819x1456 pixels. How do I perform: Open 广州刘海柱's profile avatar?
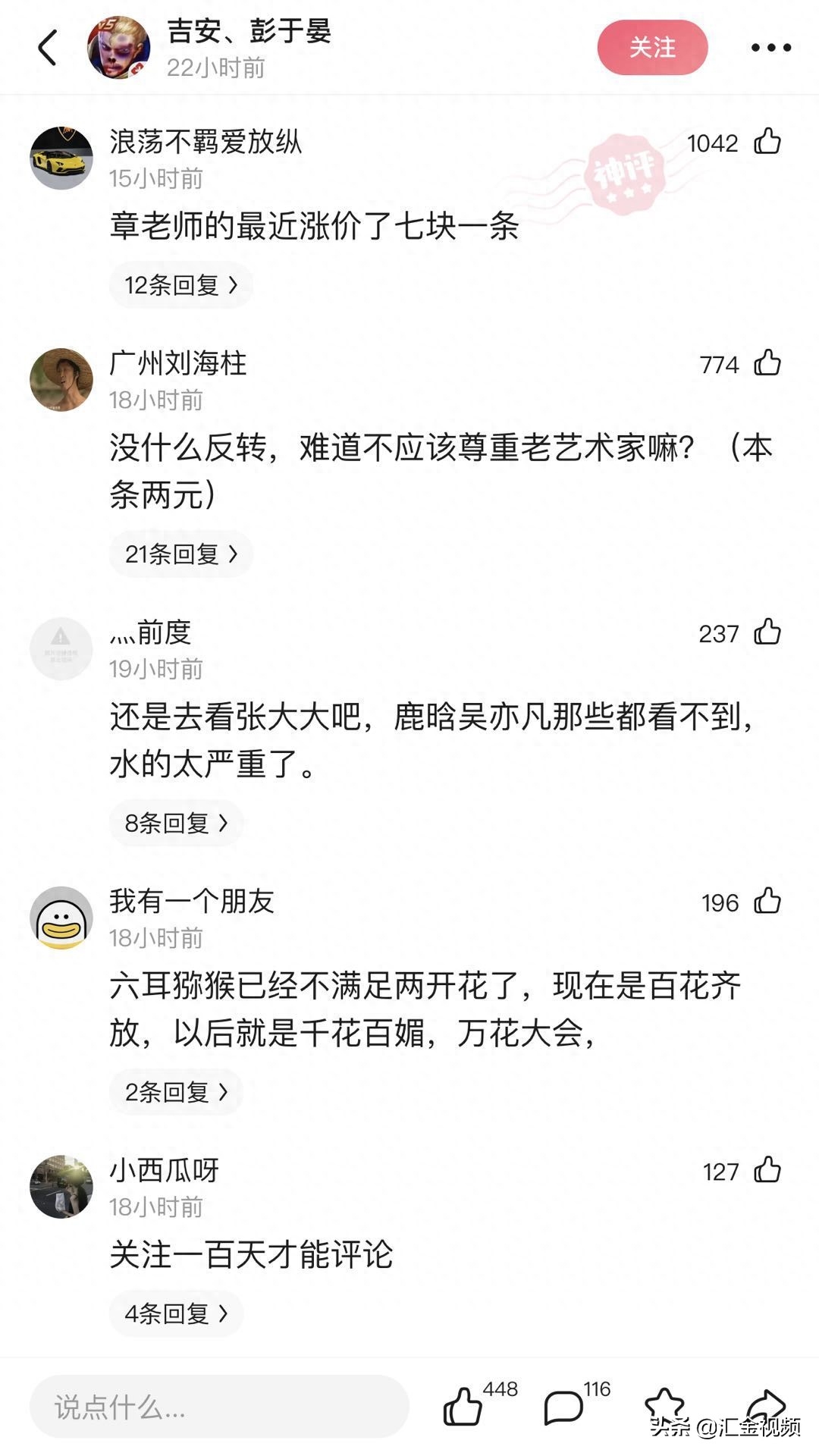(x=61, y=380)
